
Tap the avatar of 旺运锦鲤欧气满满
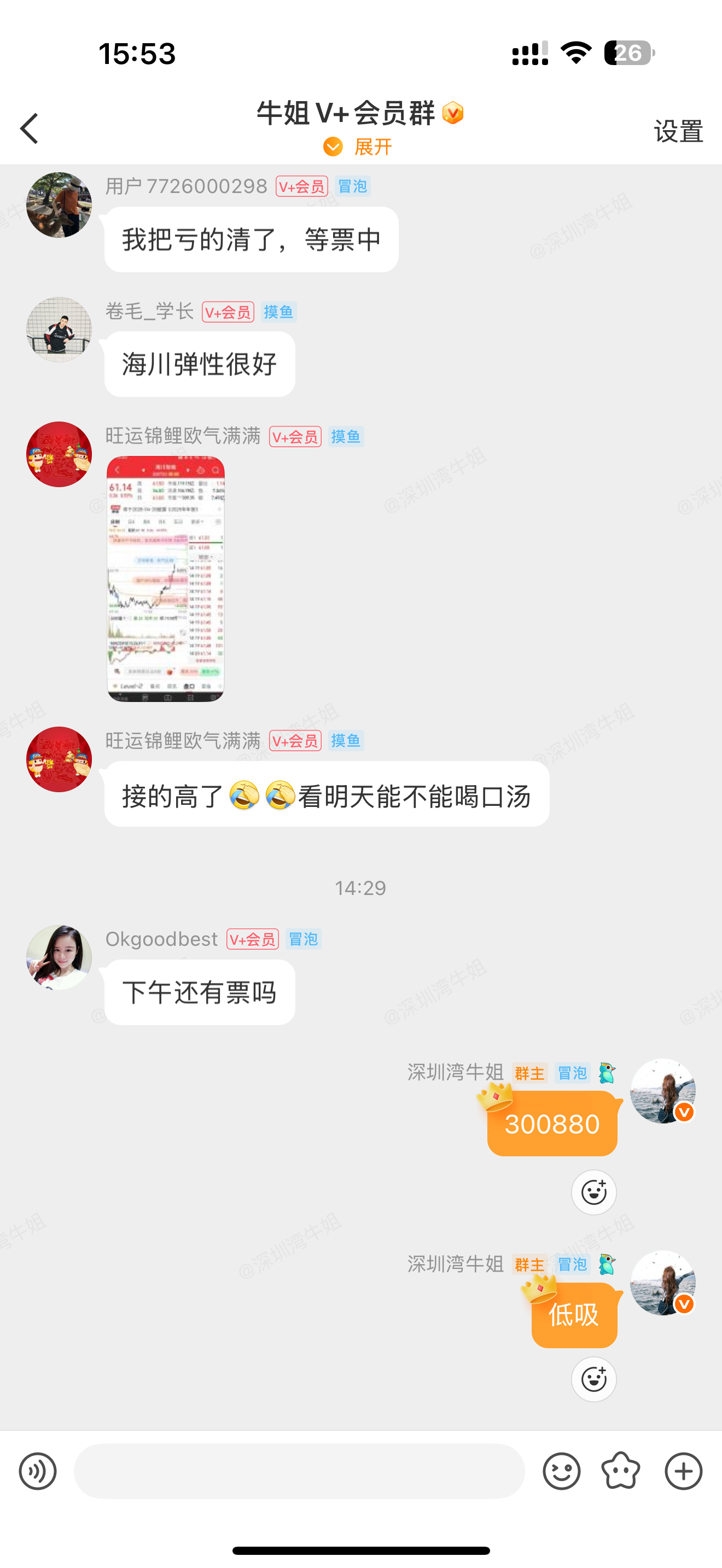59,454
